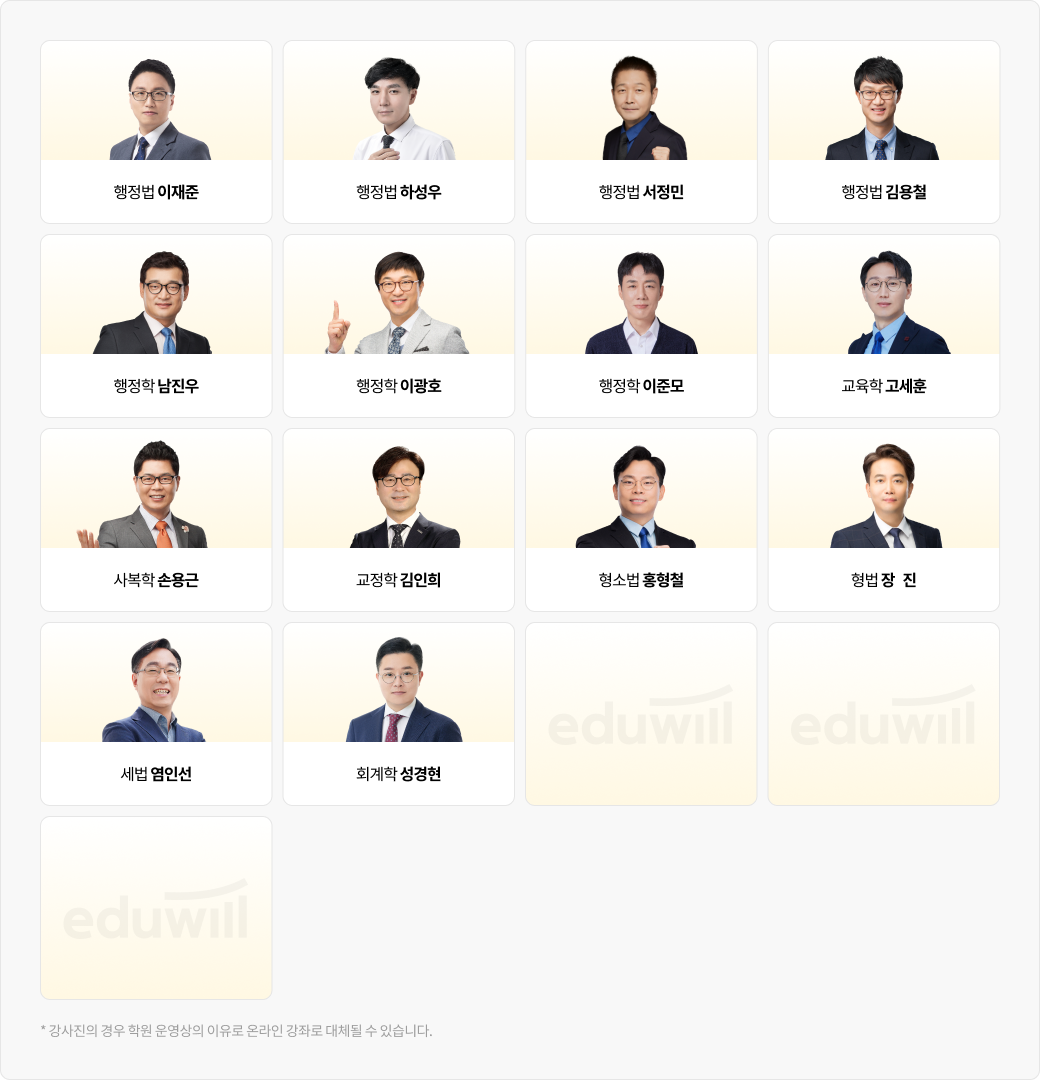Open the 세법 염인선 instructor card
1040x1080 pixels.
point(156,714)
